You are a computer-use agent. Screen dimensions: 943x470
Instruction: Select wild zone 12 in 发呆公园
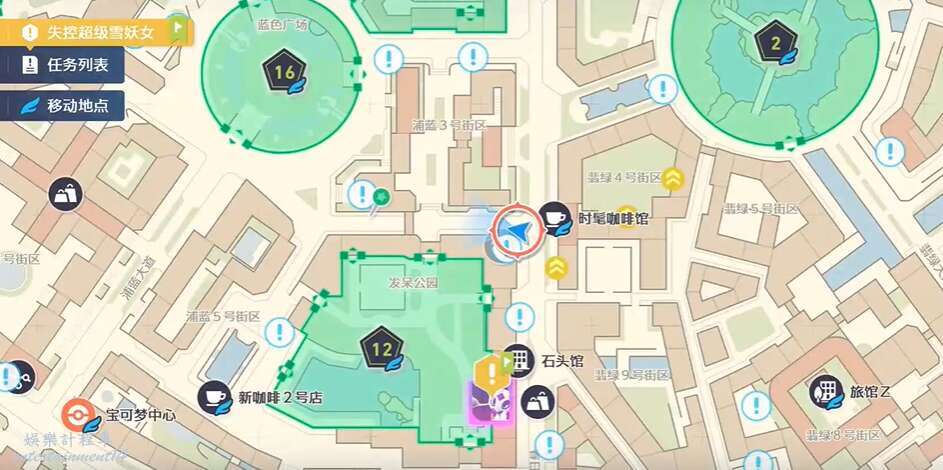coord(381,347)
